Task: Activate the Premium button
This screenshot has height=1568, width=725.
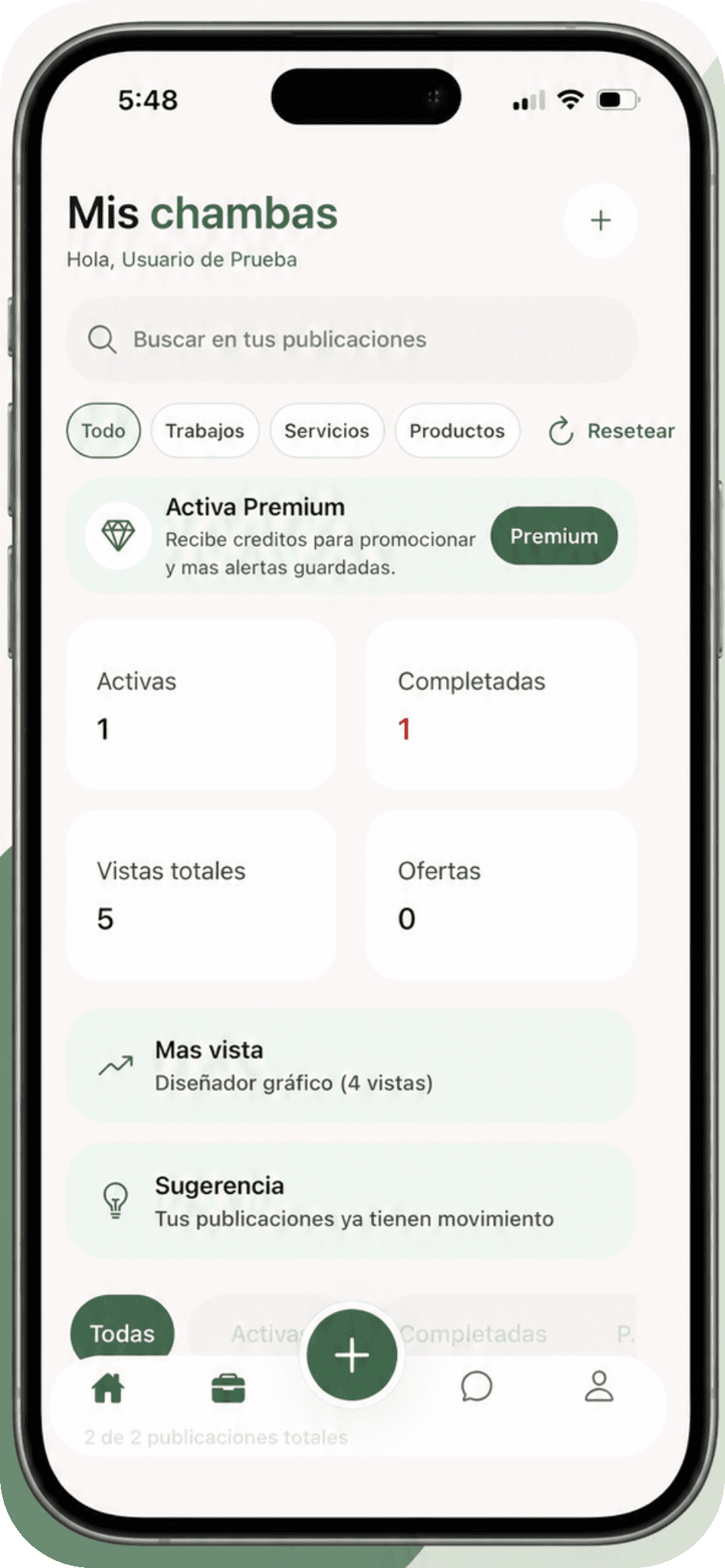Action: pos(554,536)
